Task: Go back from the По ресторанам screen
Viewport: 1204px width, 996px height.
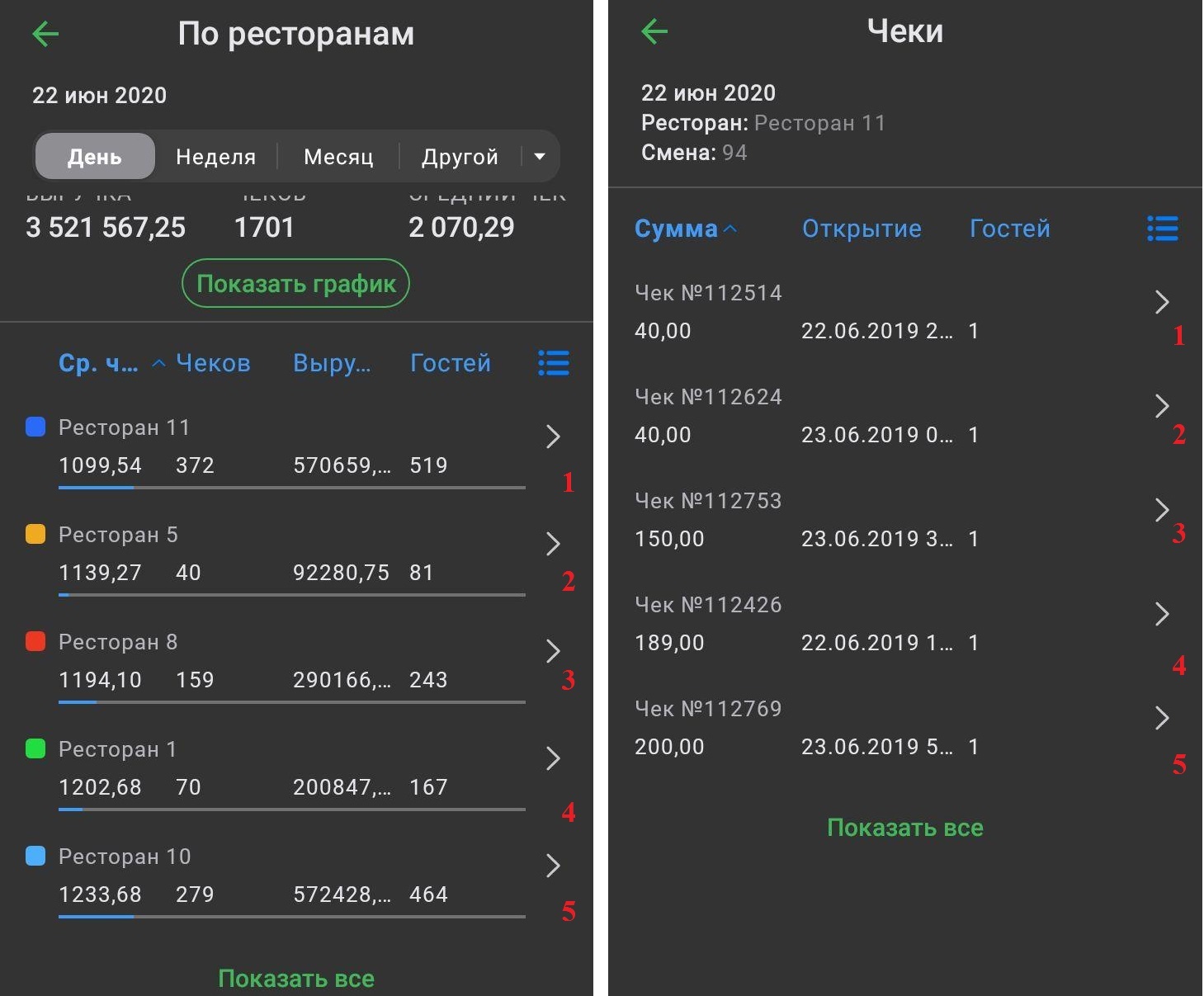Action: click(45, 34)
